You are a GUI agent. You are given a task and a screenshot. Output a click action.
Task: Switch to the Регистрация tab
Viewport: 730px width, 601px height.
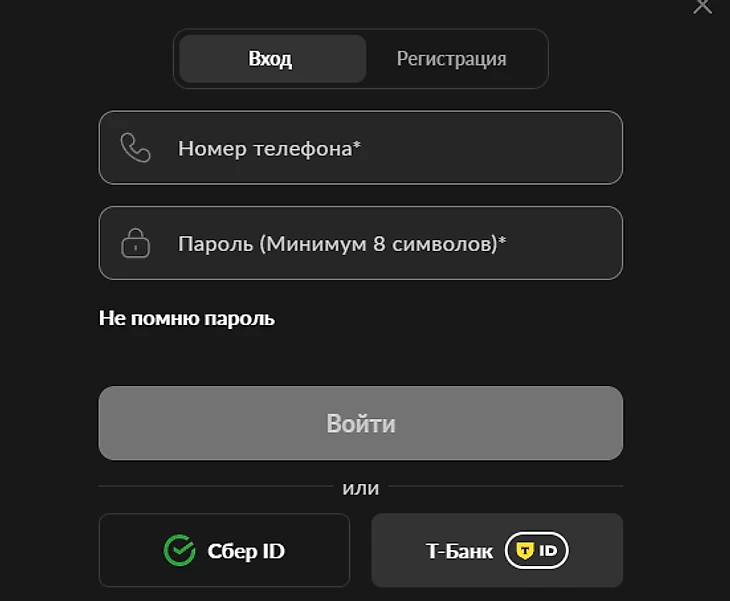(x=451, y=59)
